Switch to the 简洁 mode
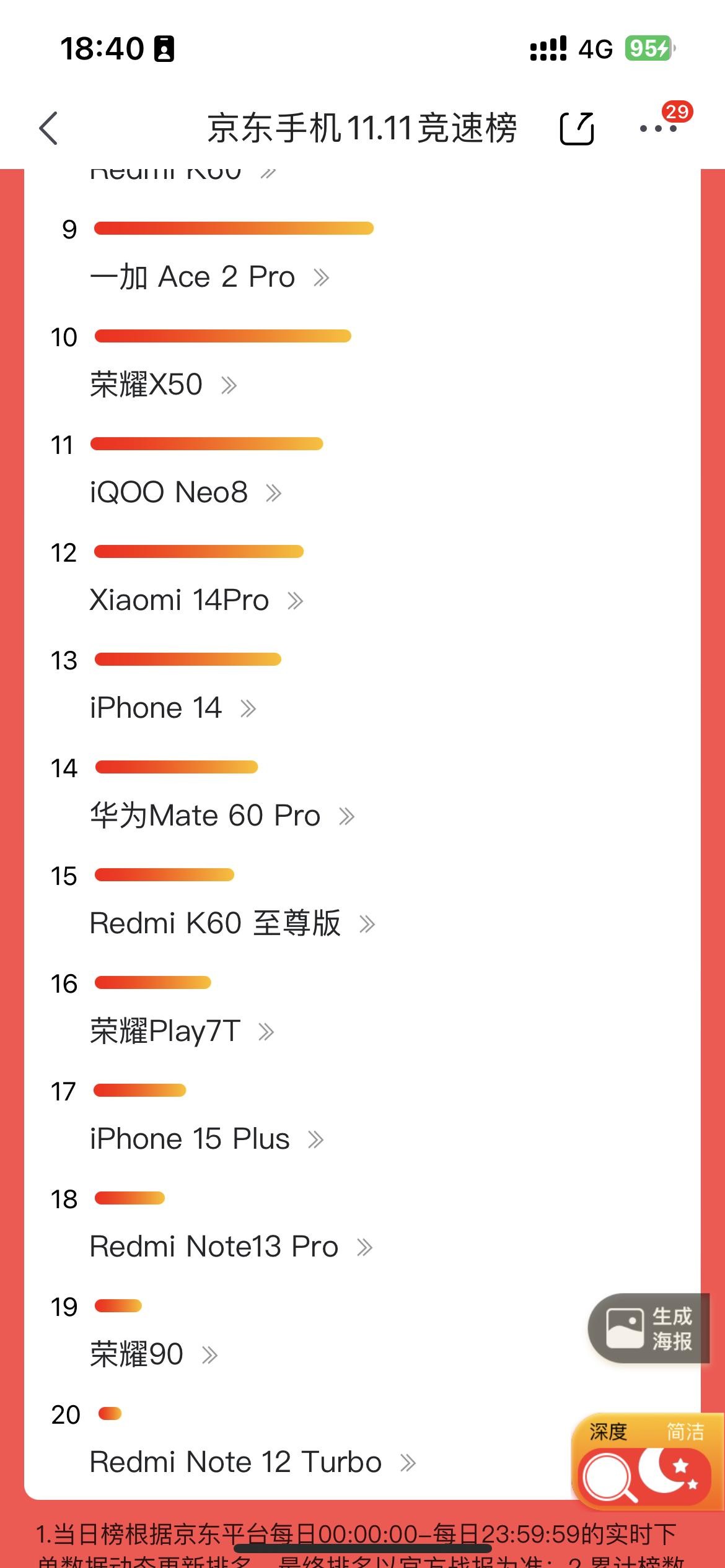725x1568 pixels. click(685, 1432)
